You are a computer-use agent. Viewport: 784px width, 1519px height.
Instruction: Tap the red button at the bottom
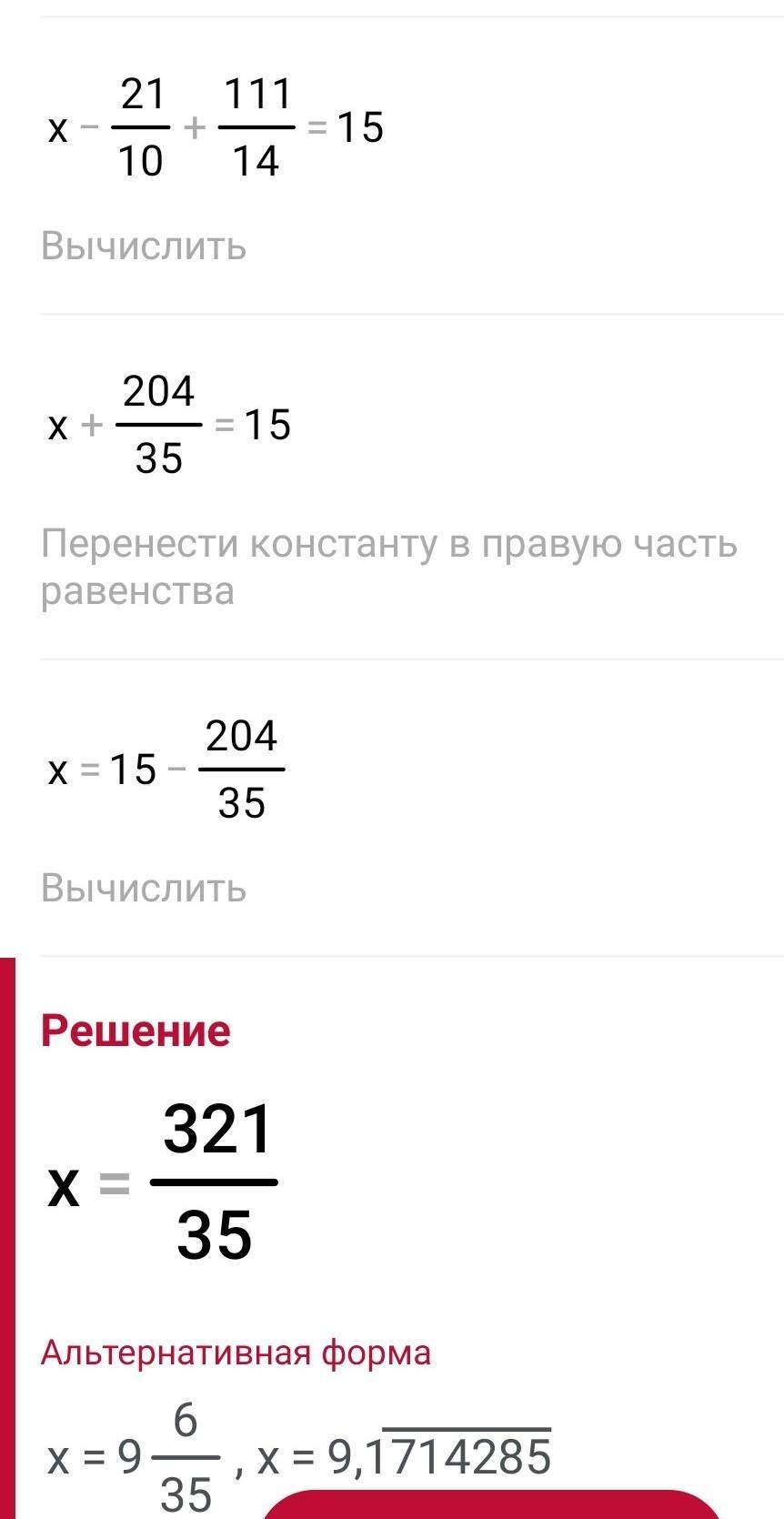coord(492,1504)
